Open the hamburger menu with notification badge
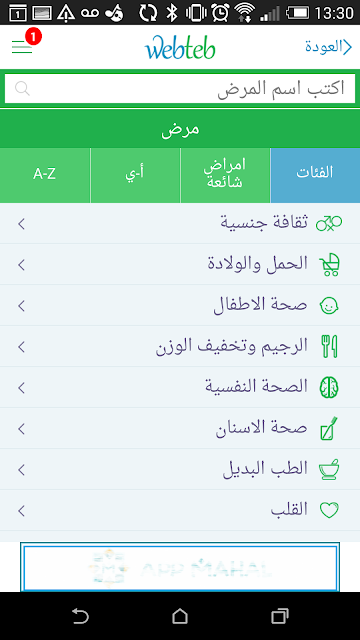This screenshot has height=640, width=360. pyautogui.click(x=24, y=44)
